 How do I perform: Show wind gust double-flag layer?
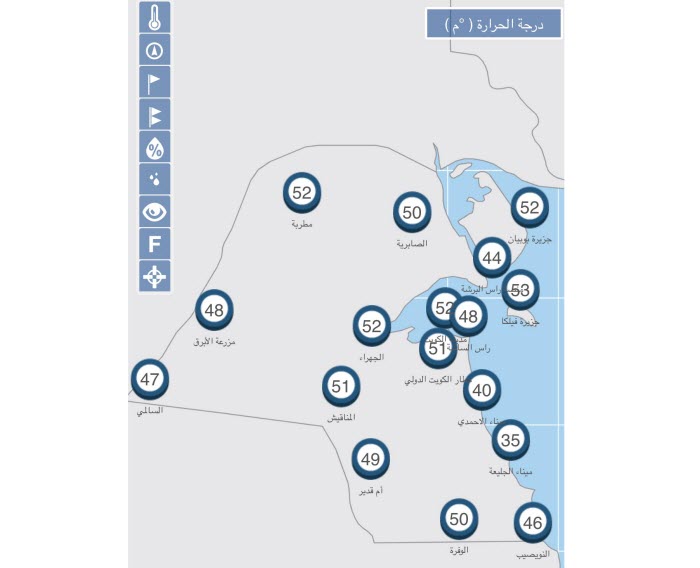(154, 114)
